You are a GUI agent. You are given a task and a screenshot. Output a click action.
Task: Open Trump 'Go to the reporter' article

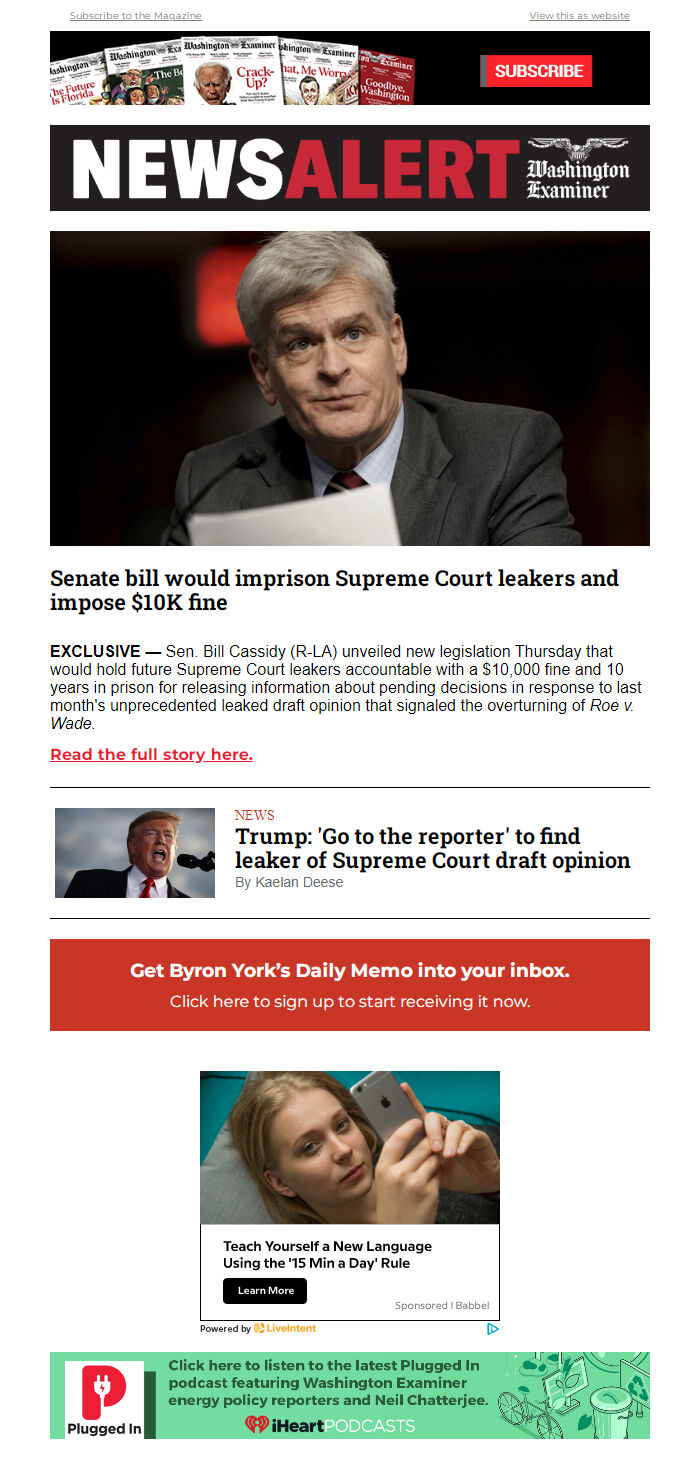tap(432, 848)
